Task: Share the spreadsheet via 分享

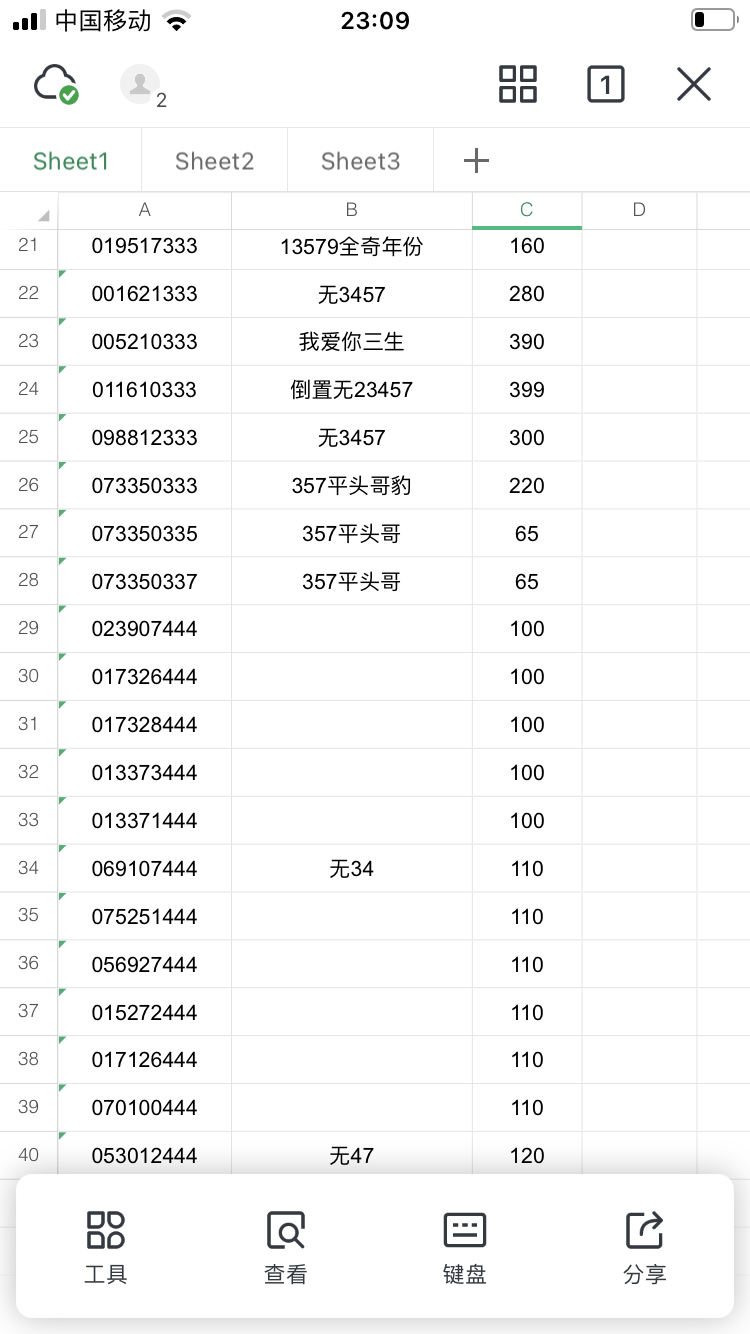Action: coord(644,1246)
